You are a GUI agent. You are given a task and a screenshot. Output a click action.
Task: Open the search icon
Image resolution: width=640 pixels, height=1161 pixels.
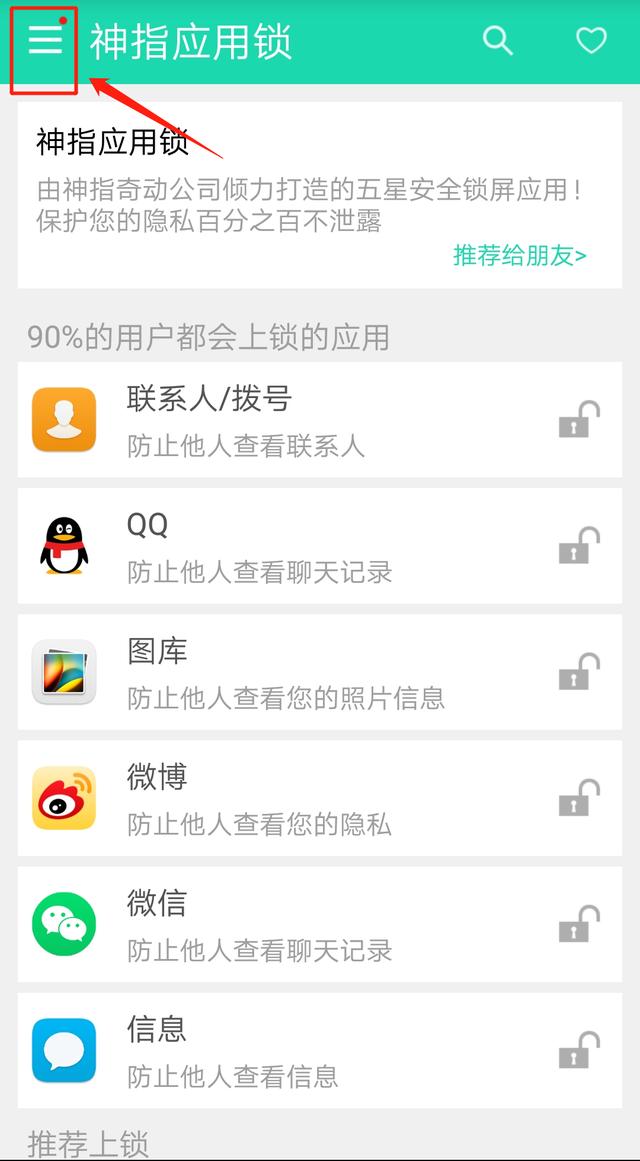pos(497,41)
